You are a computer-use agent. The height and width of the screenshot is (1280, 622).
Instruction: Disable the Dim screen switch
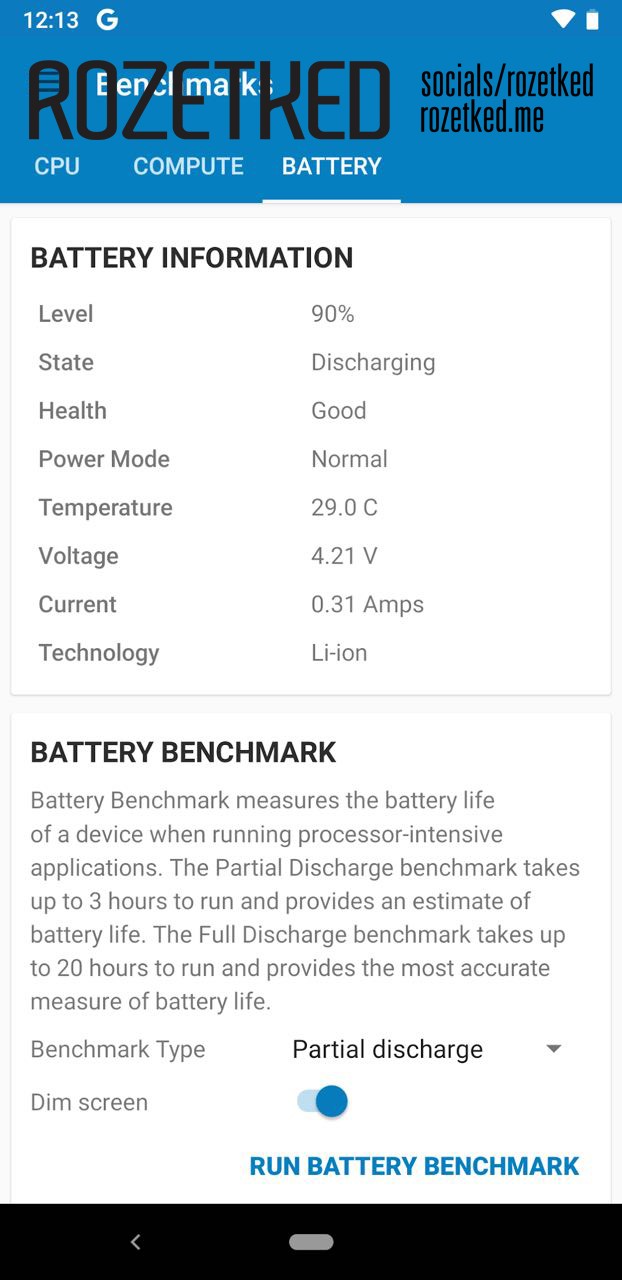coord(322,1102)
